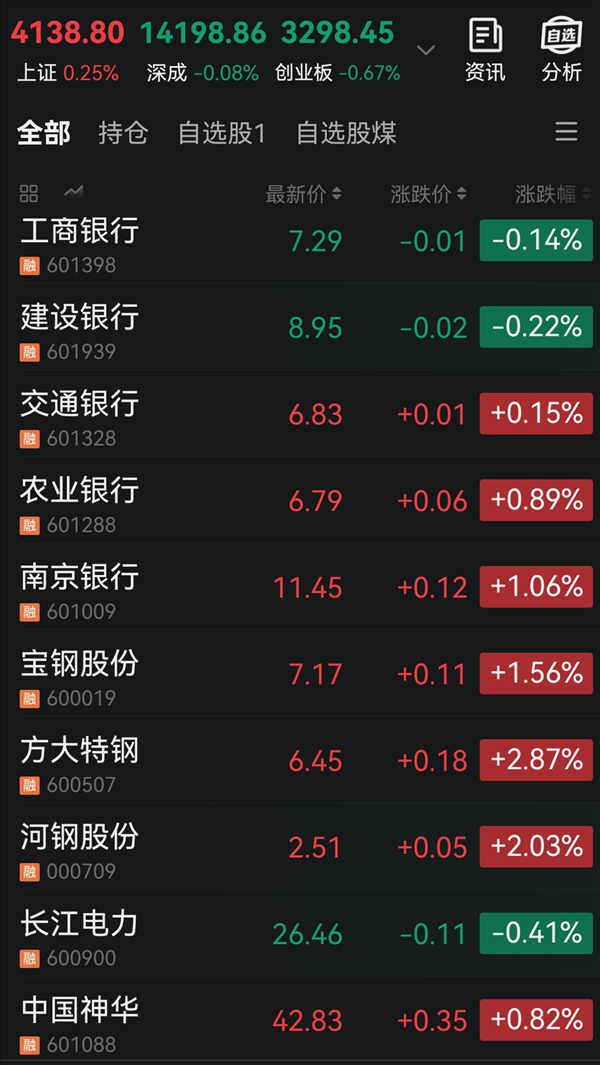Switch to the 持仓 tab
Viewport: 600px width, 1065px height.
123,133
